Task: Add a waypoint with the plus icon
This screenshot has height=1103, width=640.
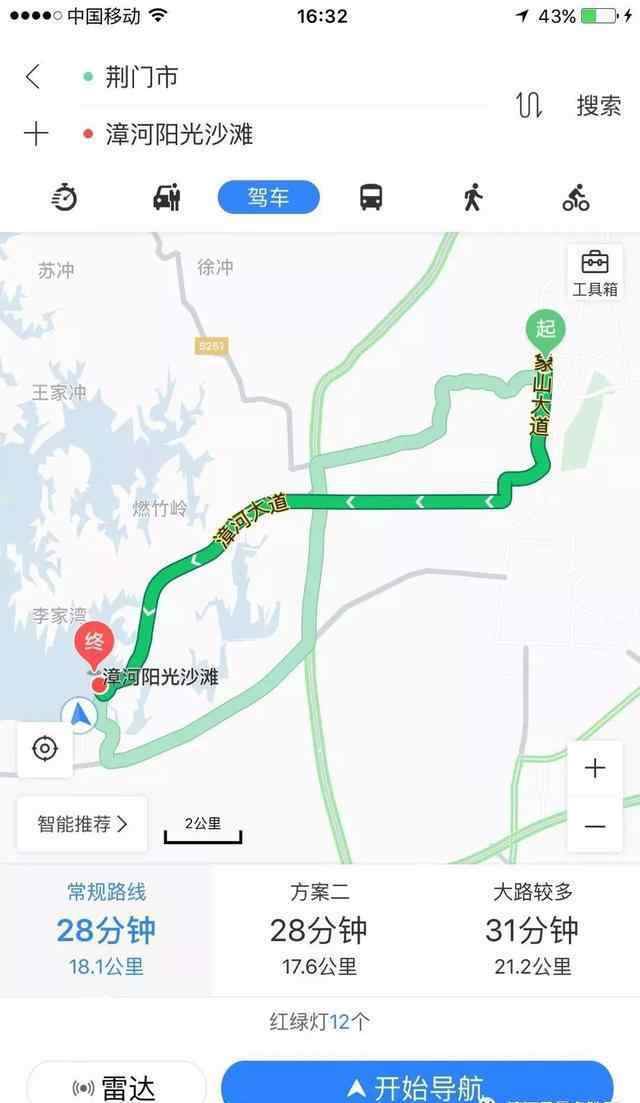Action: (x=36, y=134)
